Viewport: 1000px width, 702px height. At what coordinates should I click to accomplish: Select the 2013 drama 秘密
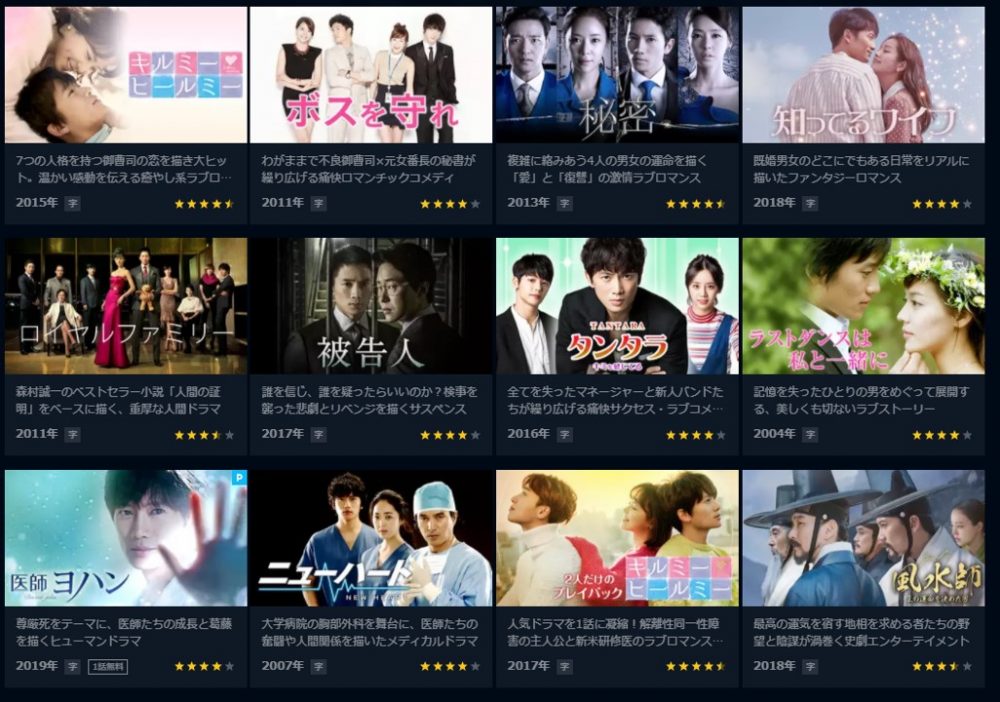tap(617, 76)
